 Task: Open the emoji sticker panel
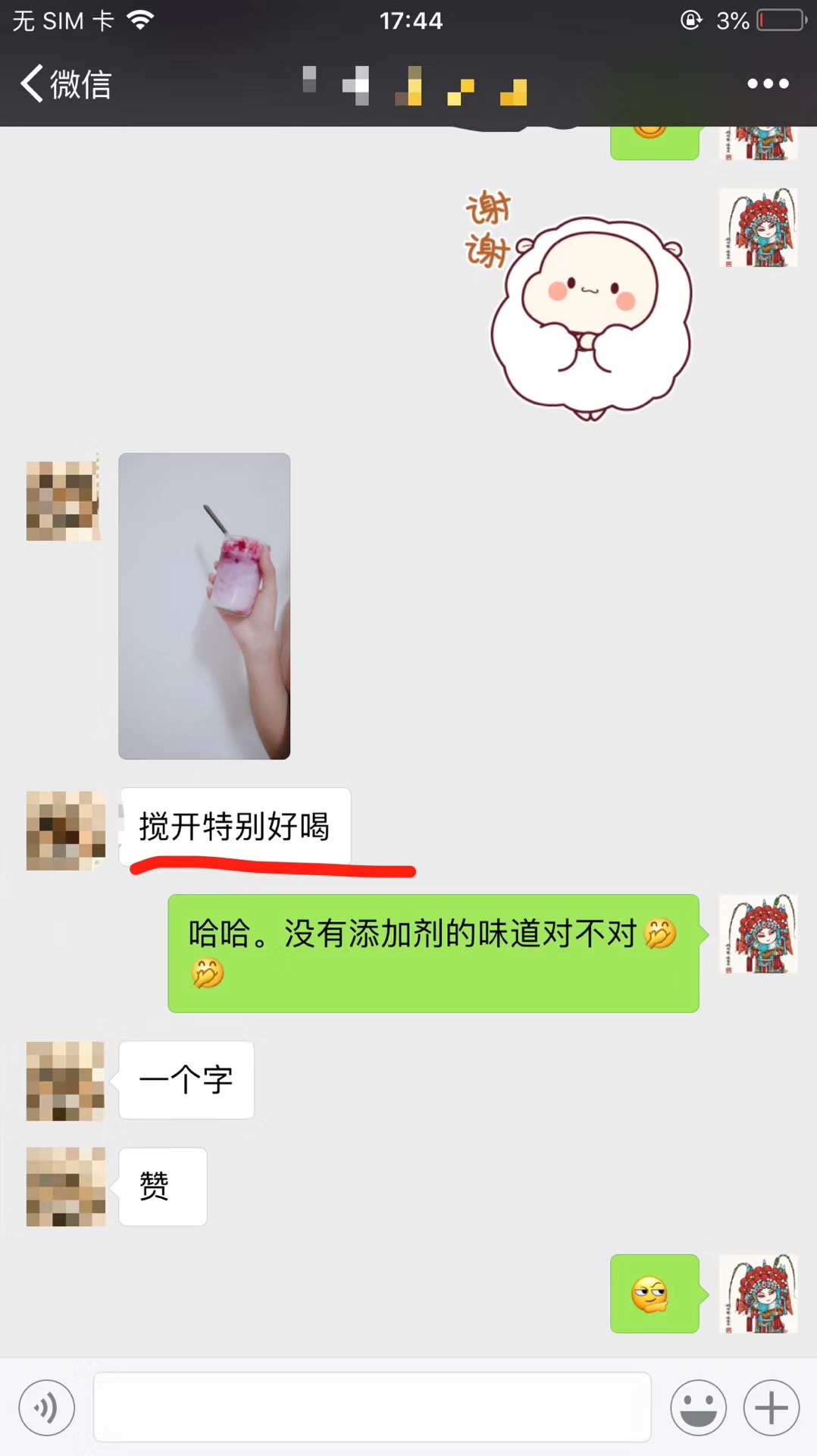point(698,1407)
